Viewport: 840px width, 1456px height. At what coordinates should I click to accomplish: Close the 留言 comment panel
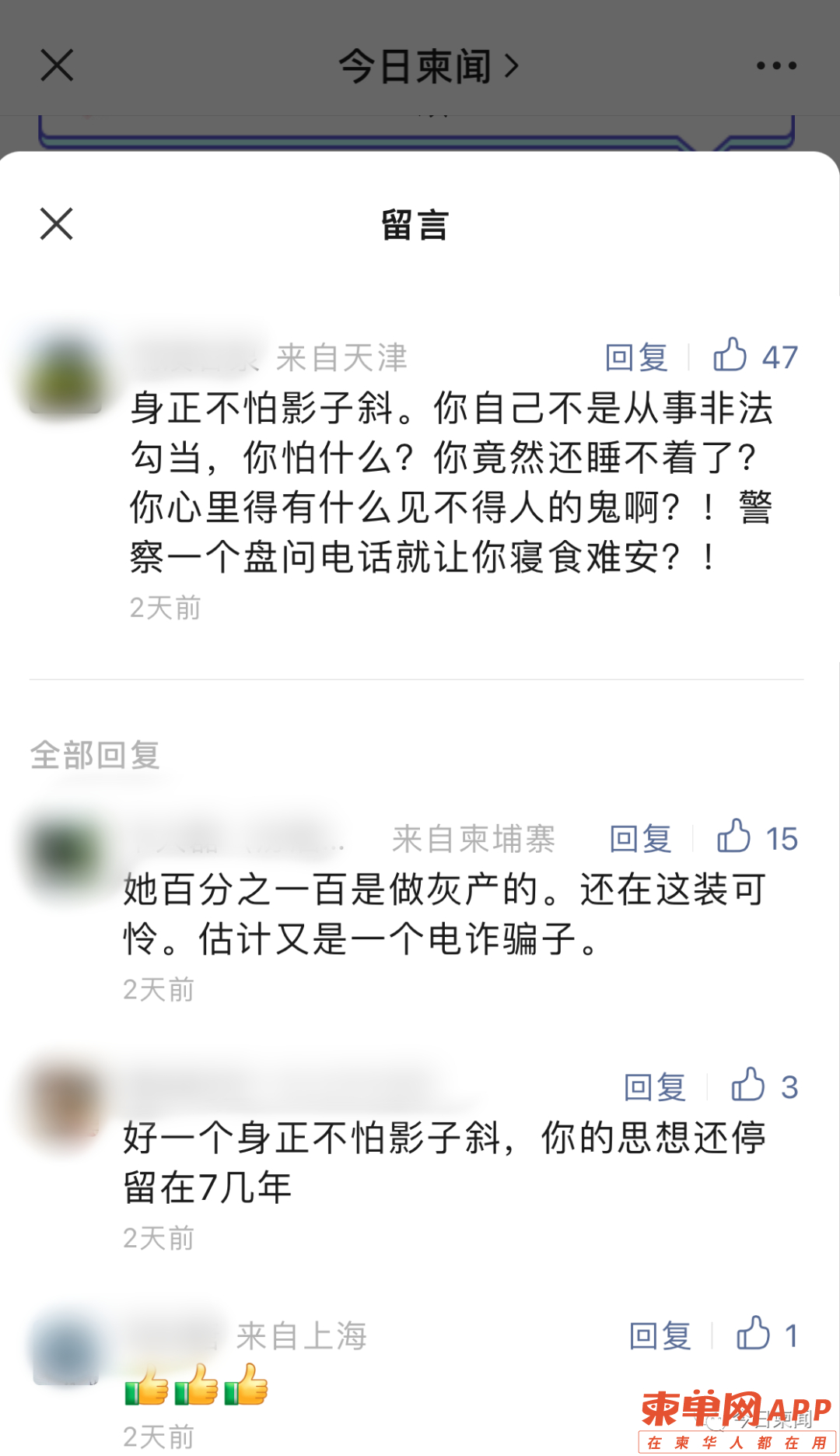pos(56,224)
